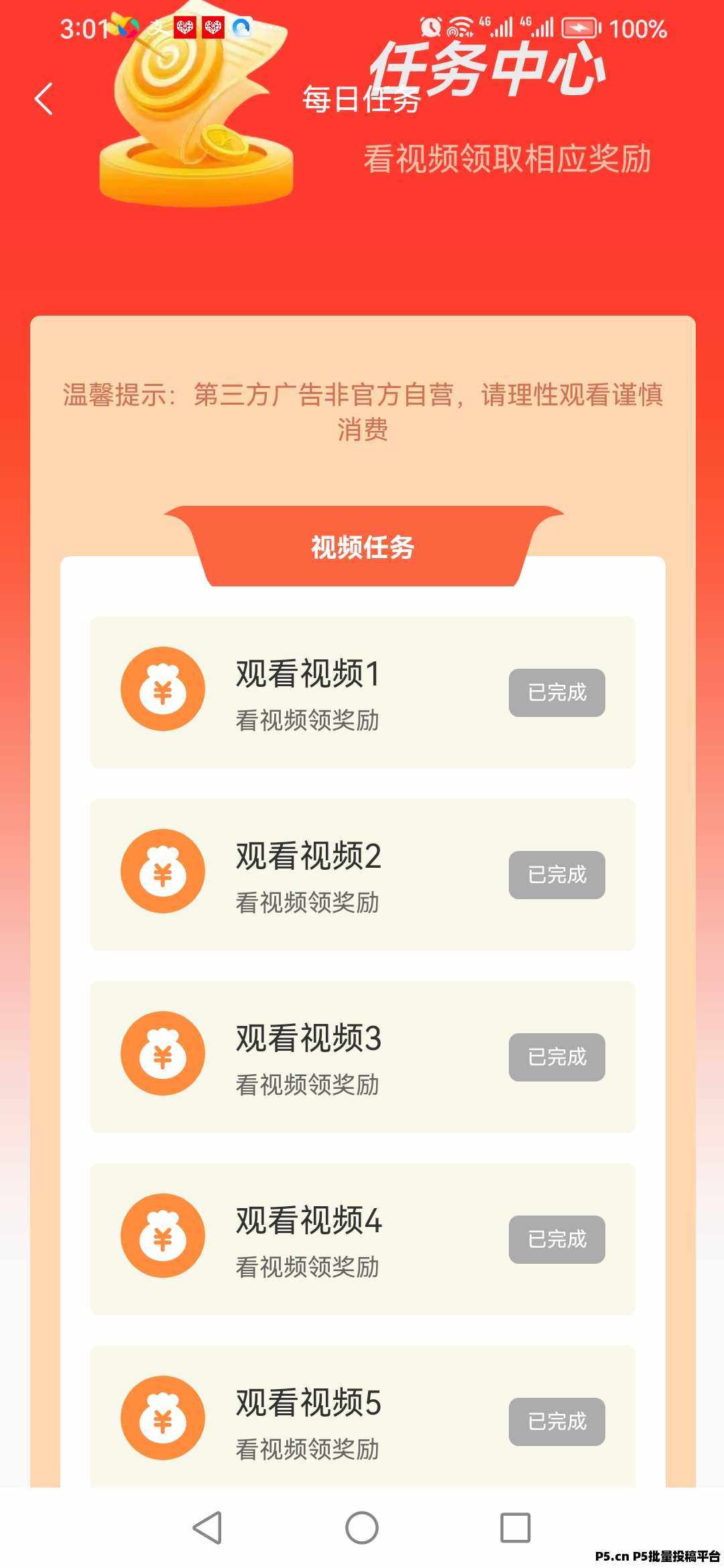Tap the system back navigation button
Image resolution: width=724 pixels, height=1568 pixels.
tap(208, 1527)
